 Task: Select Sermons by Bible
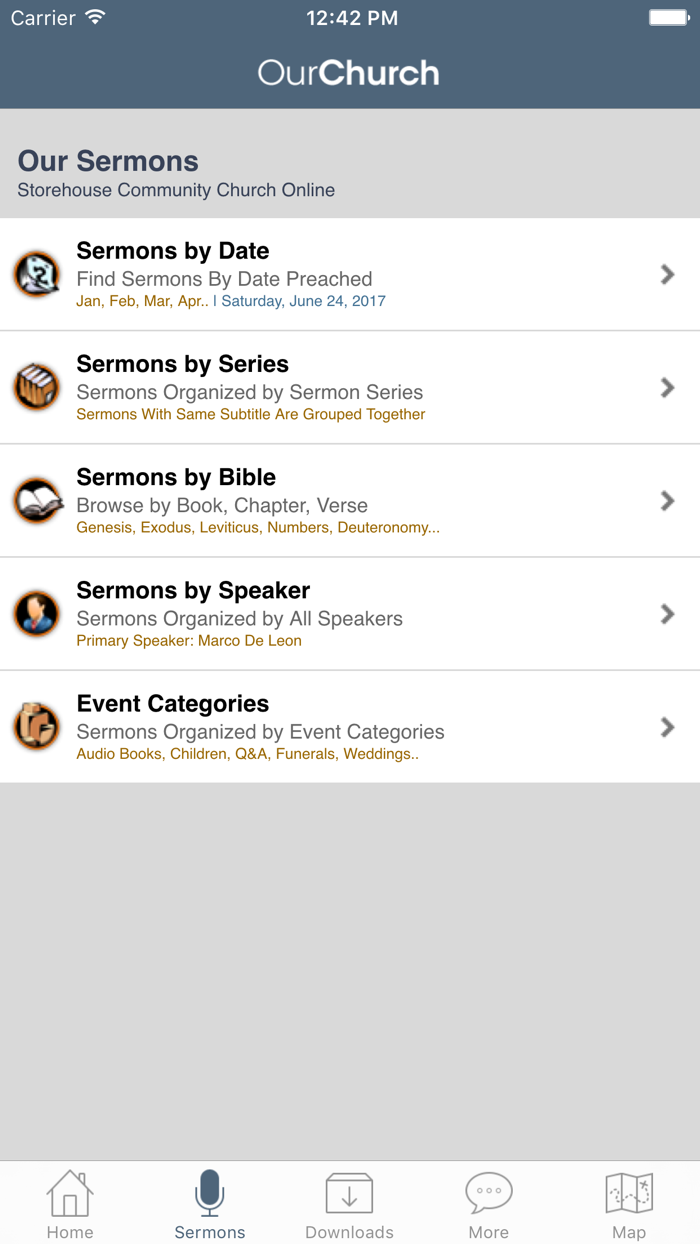click(349, 500)
